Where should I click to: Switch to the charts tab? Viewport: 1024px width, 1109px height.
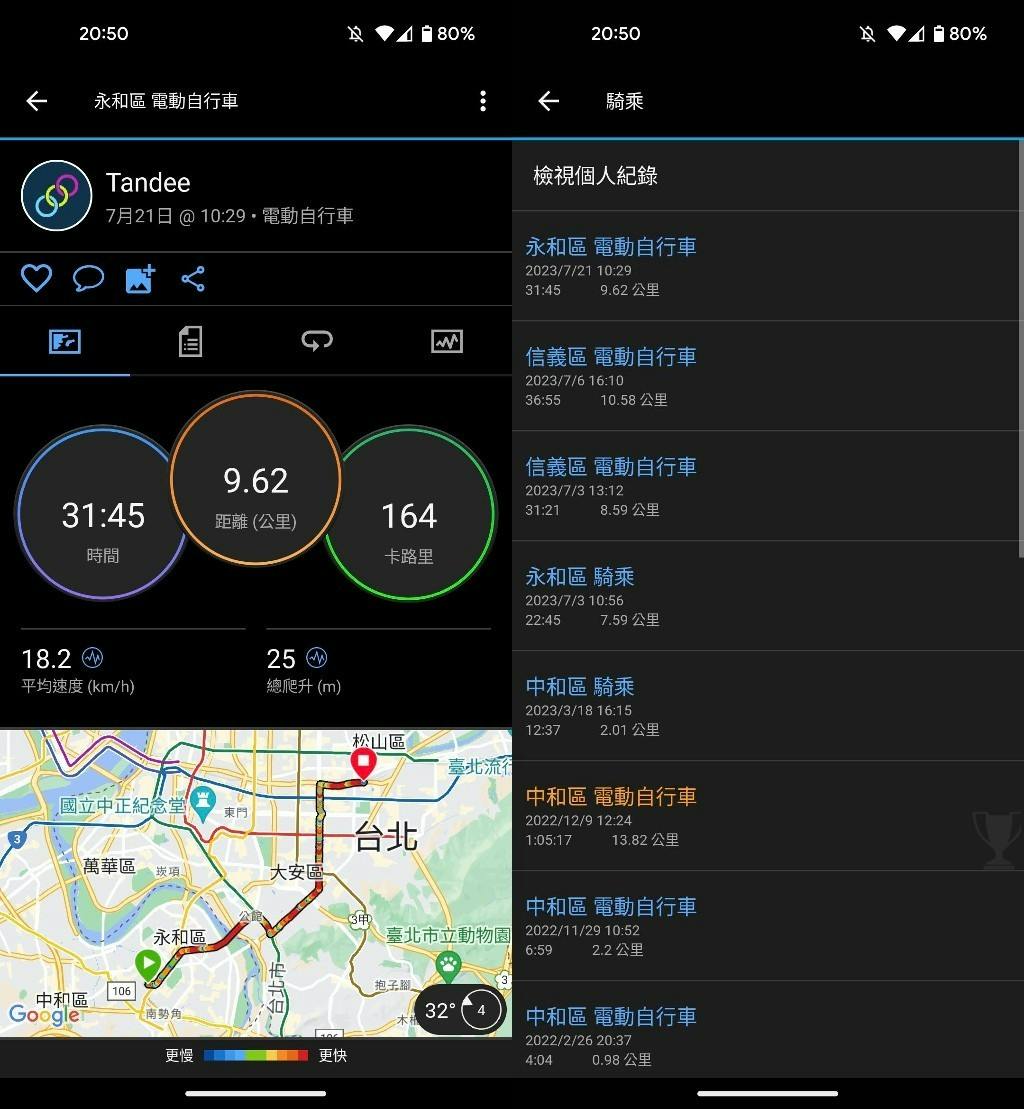[x=447, y=342]
